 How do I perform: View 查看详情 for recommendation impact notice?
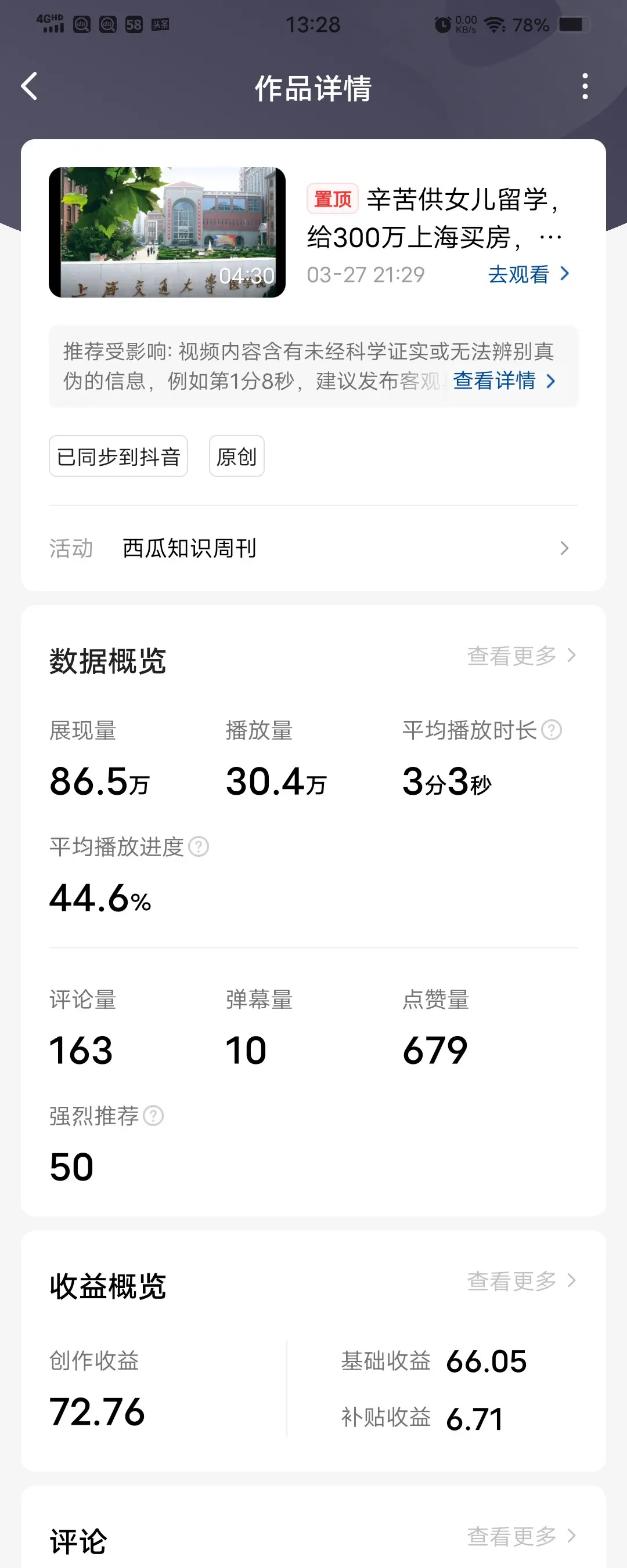coord(504,381)
